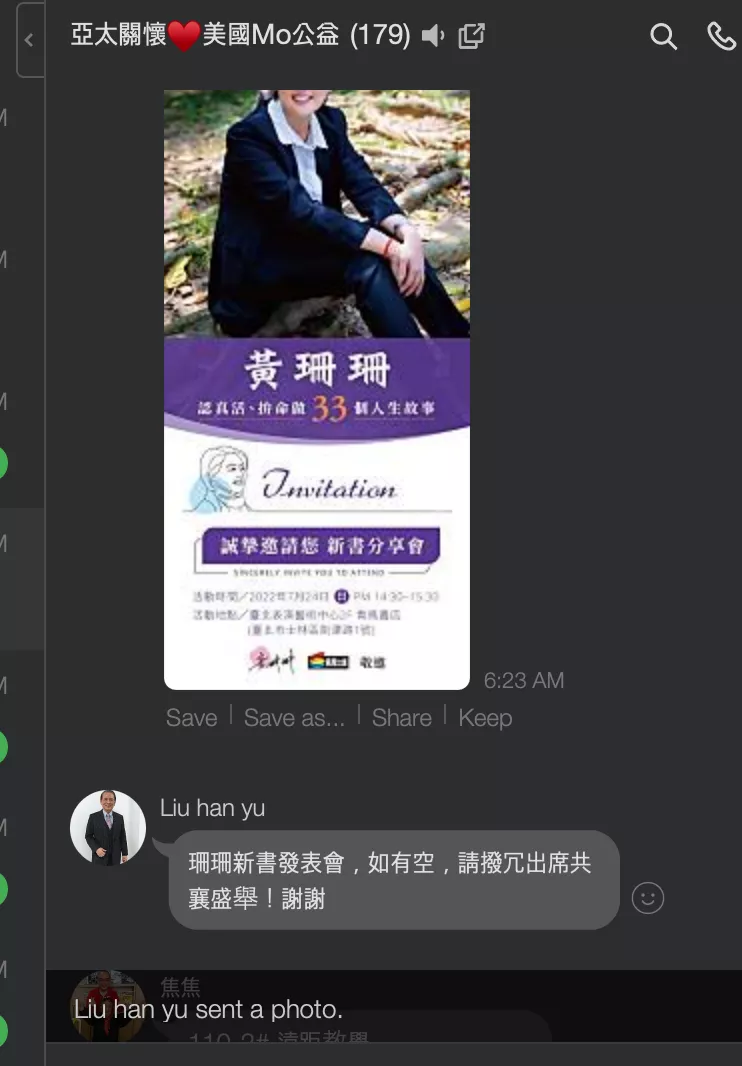
Task: React to Liu han yu's message
Action: point(648,898)
